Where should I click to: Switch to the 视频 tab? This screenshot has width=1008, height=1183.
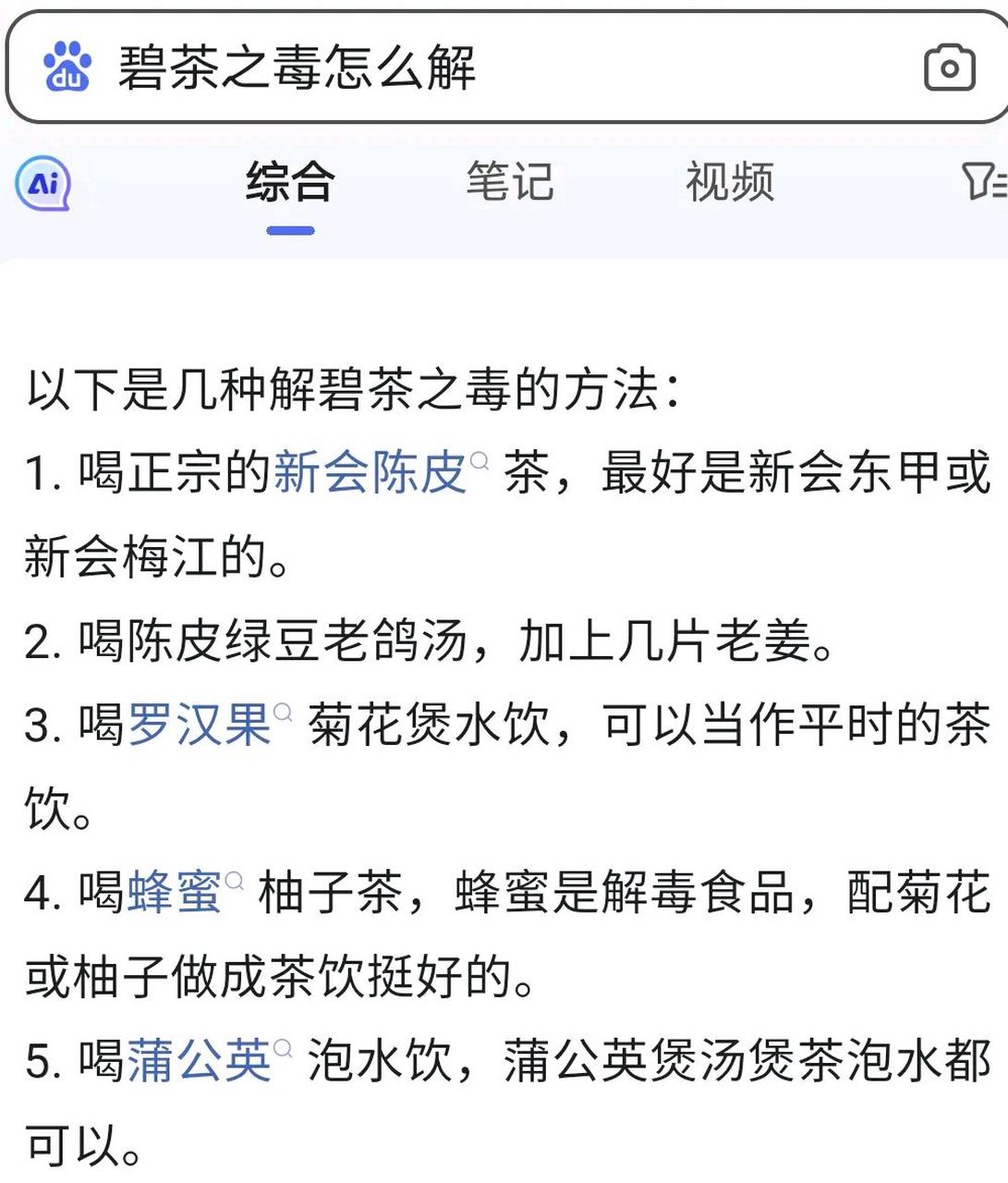[731, 183]
